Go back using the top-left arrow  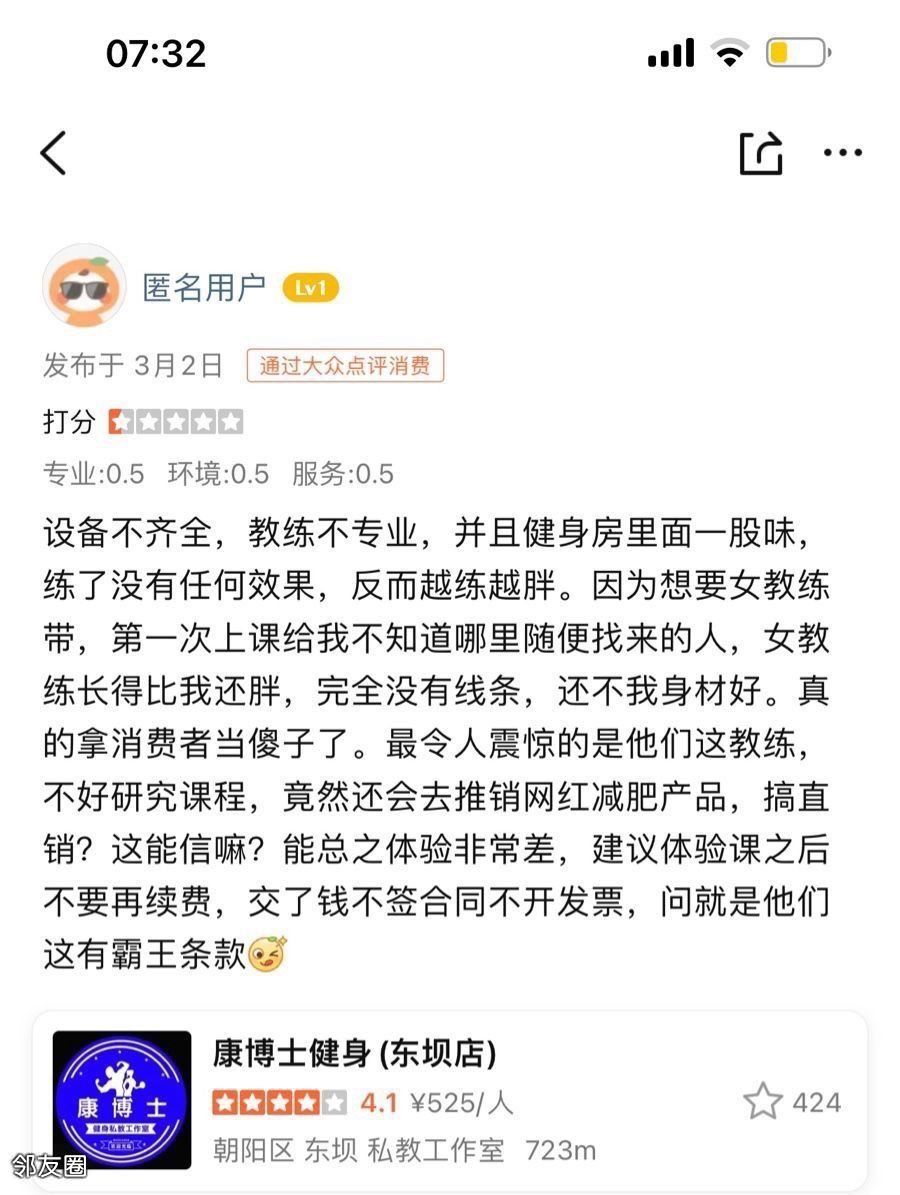[x=54, y=153]
